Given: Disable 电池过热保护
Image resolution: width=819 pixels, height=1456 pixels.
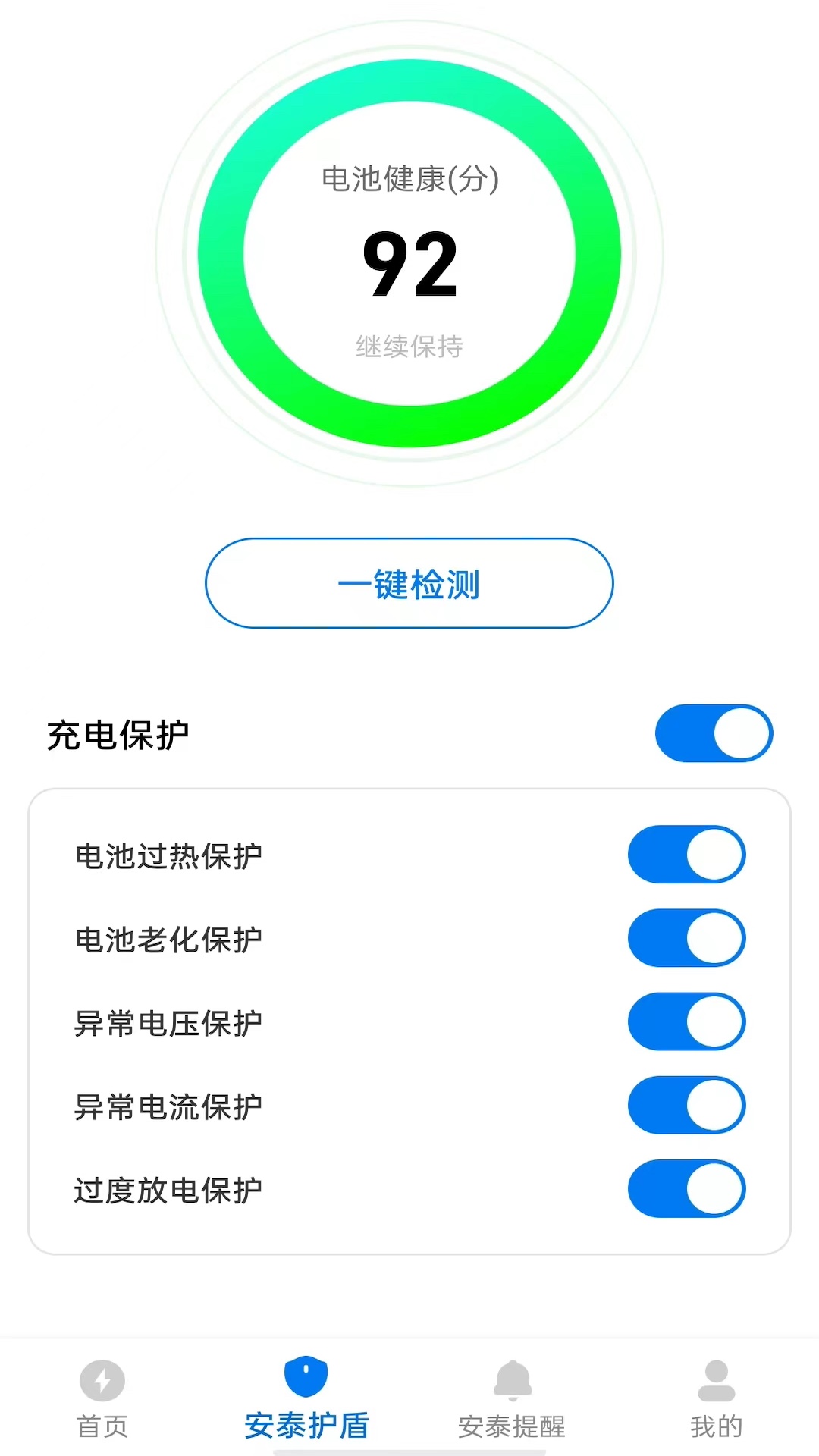Looking at the screenshot, I should 686,855.
